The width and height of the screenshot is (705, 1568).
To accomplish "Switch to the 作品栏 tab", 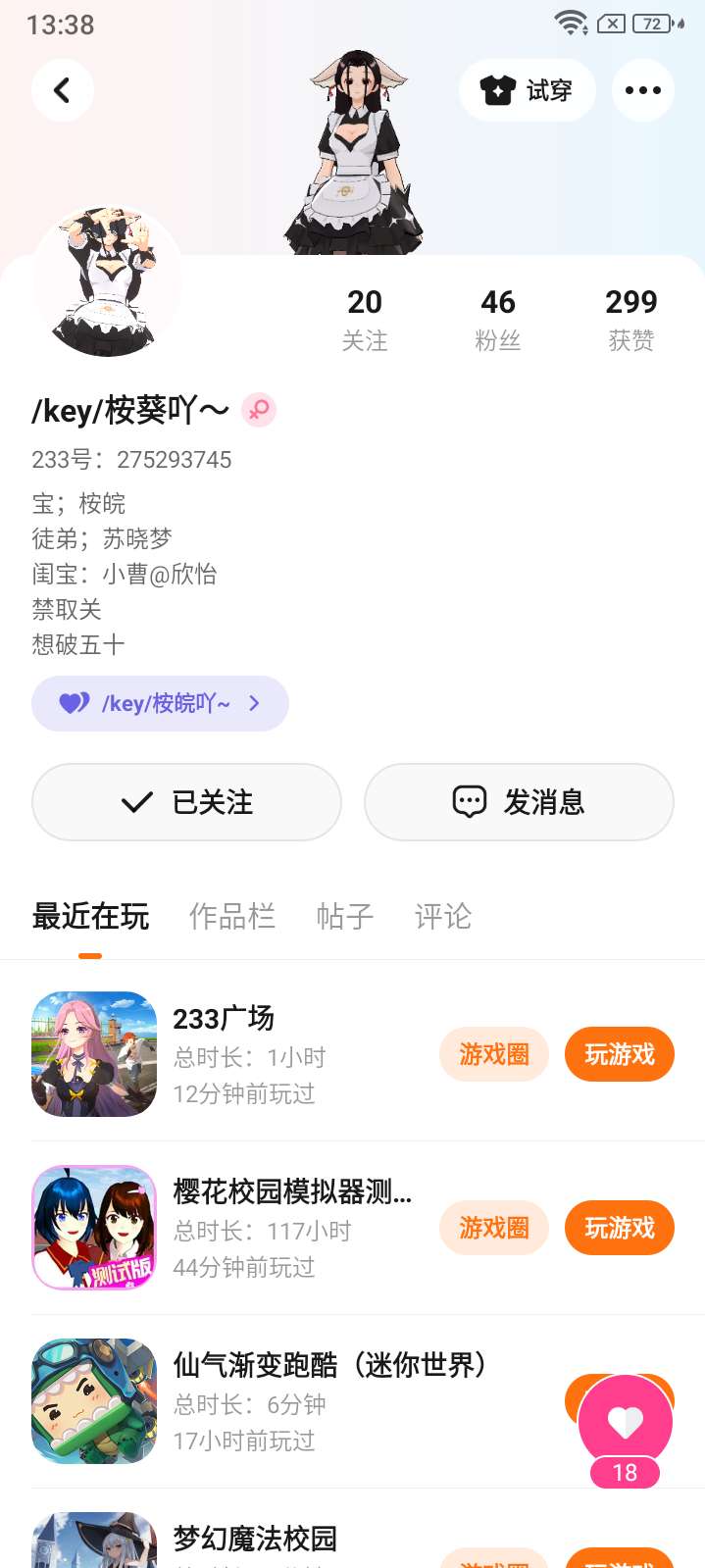I will coord(232,916).
